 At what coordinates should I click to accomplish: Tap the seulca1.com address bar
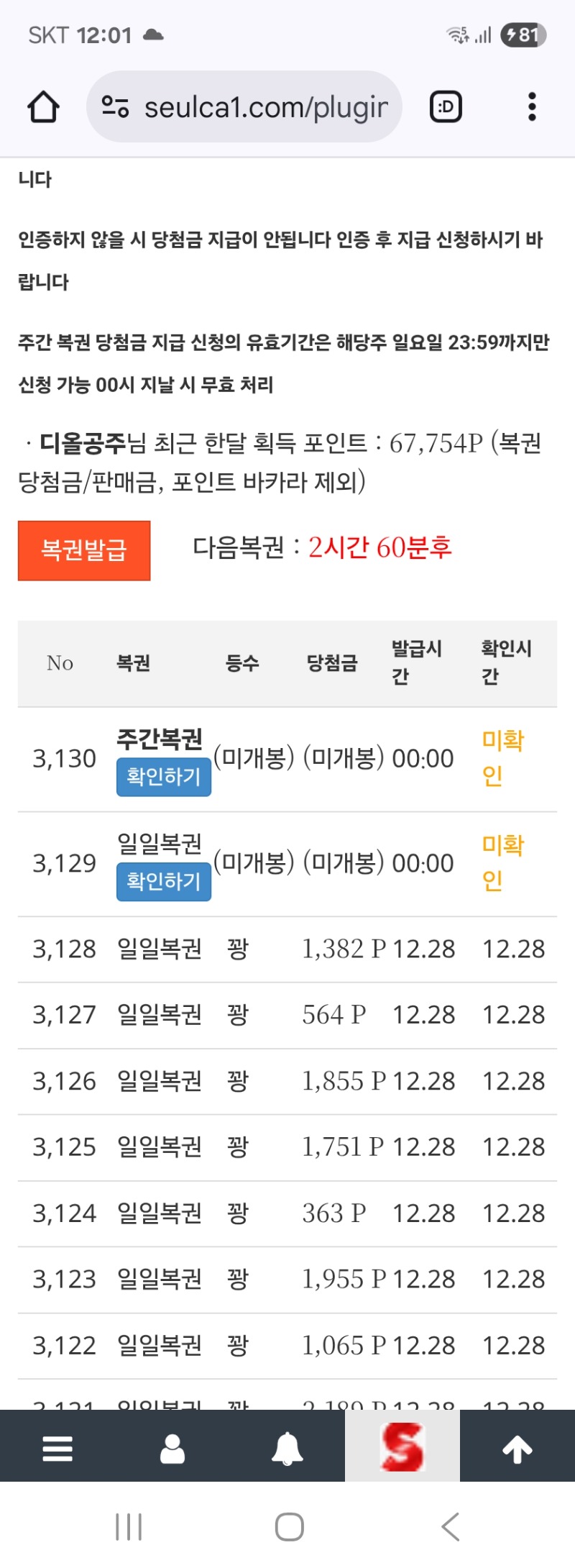(x=244, y=107)
